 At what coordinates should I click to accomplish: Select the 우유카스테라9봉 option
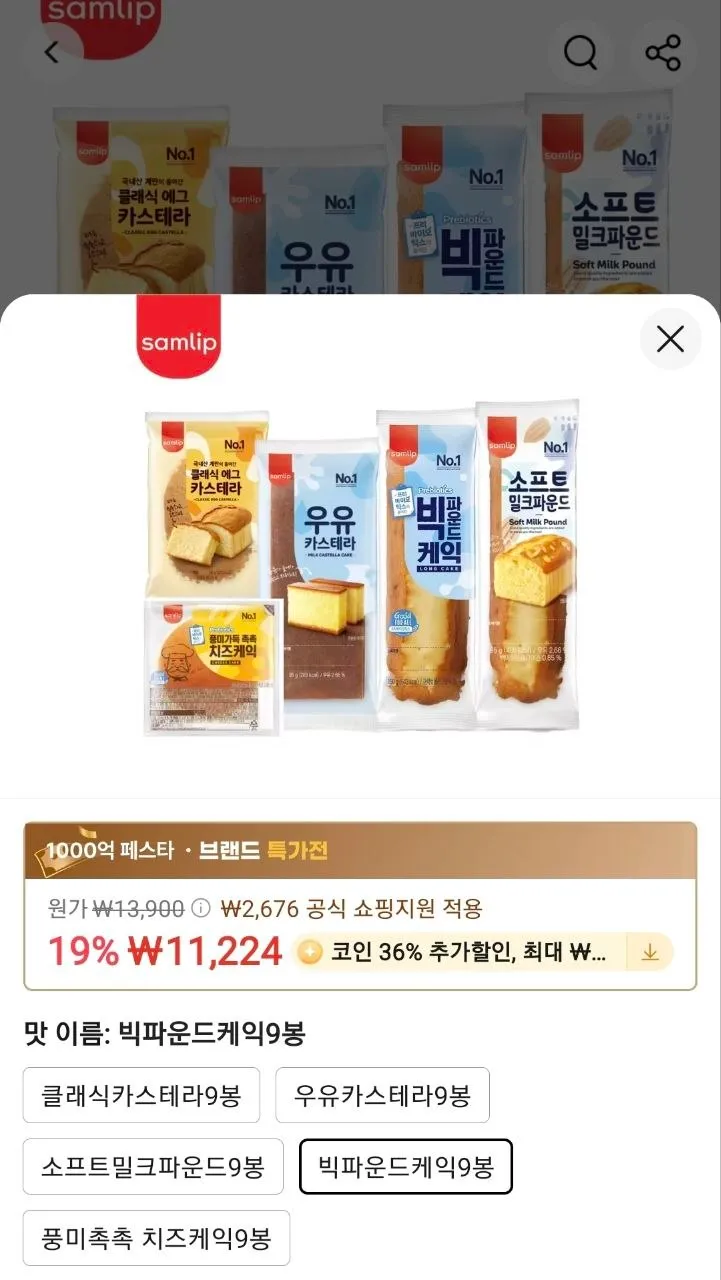click(382, 1095)
